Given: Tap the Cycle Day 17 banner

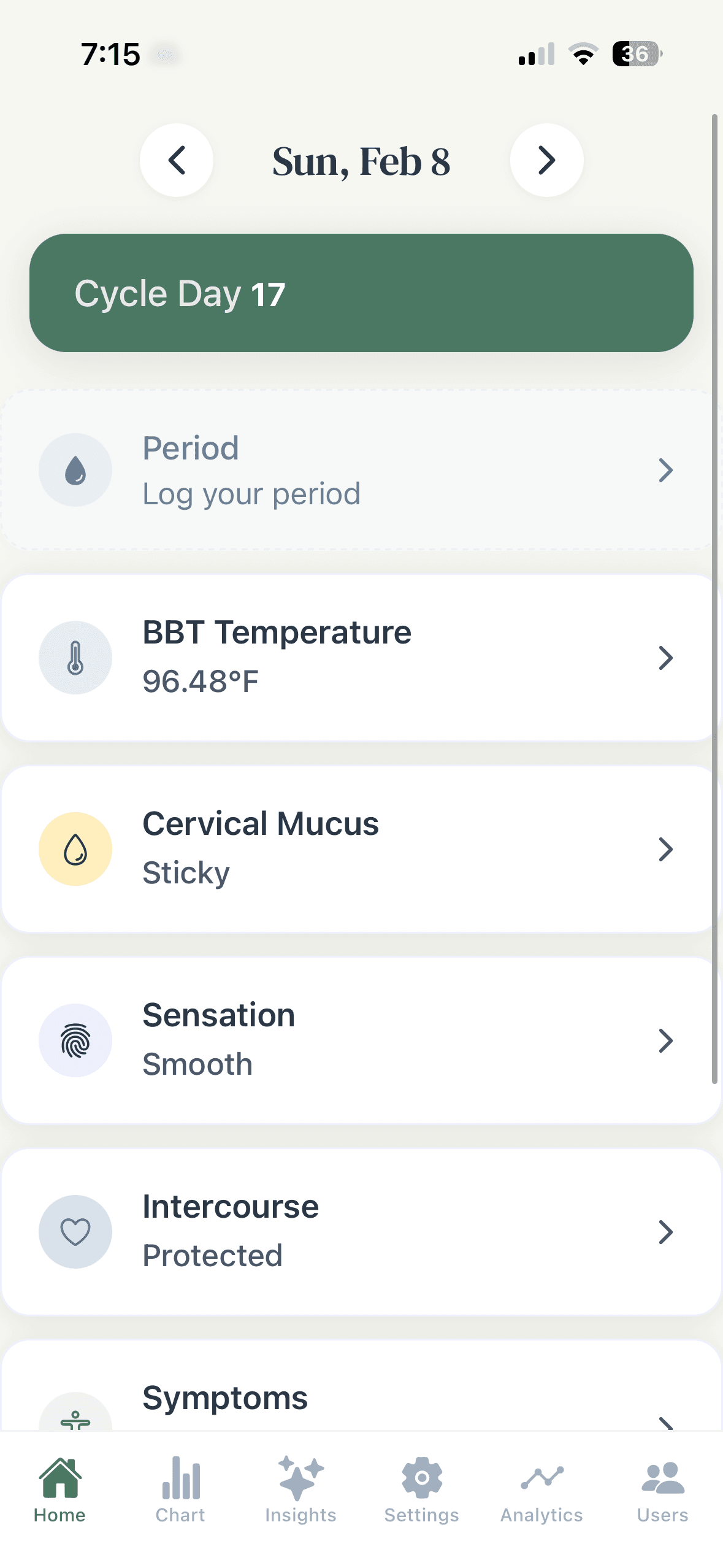Looking at the screenshot, I should point(362,293).
